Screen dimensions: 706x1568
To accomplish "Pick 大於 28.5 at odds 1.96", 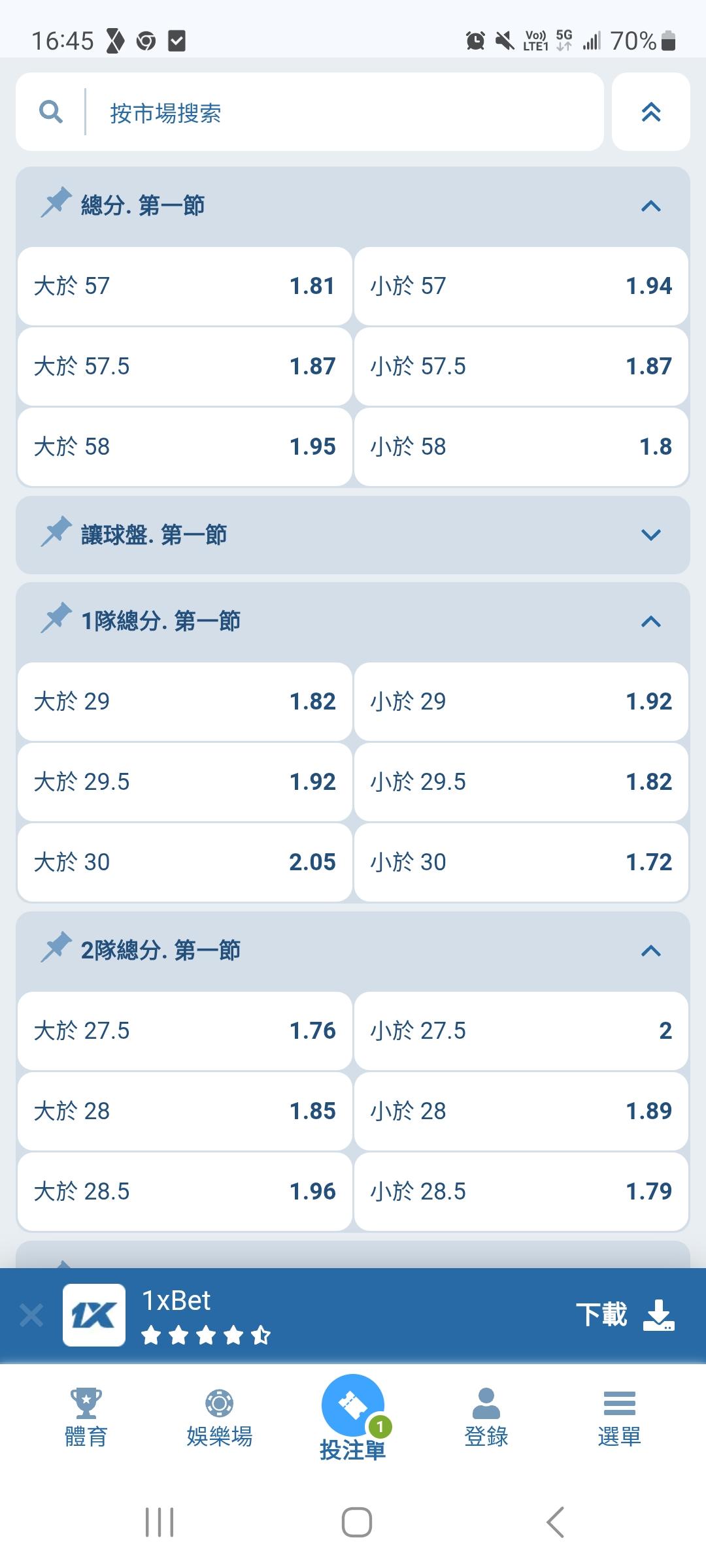I will click(184, 1192).
